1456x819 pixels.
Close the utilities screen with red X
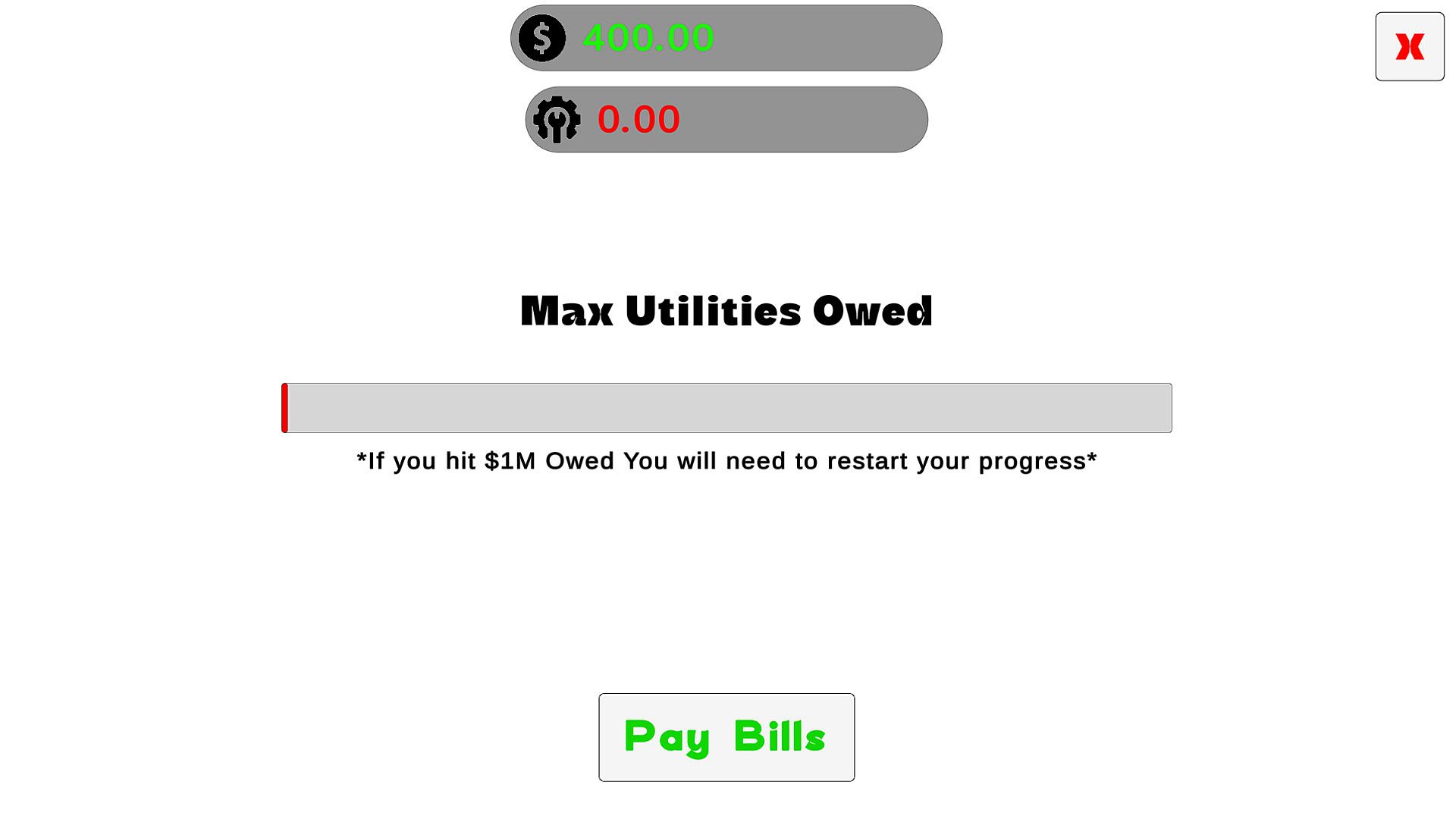tap(1409, 47)
